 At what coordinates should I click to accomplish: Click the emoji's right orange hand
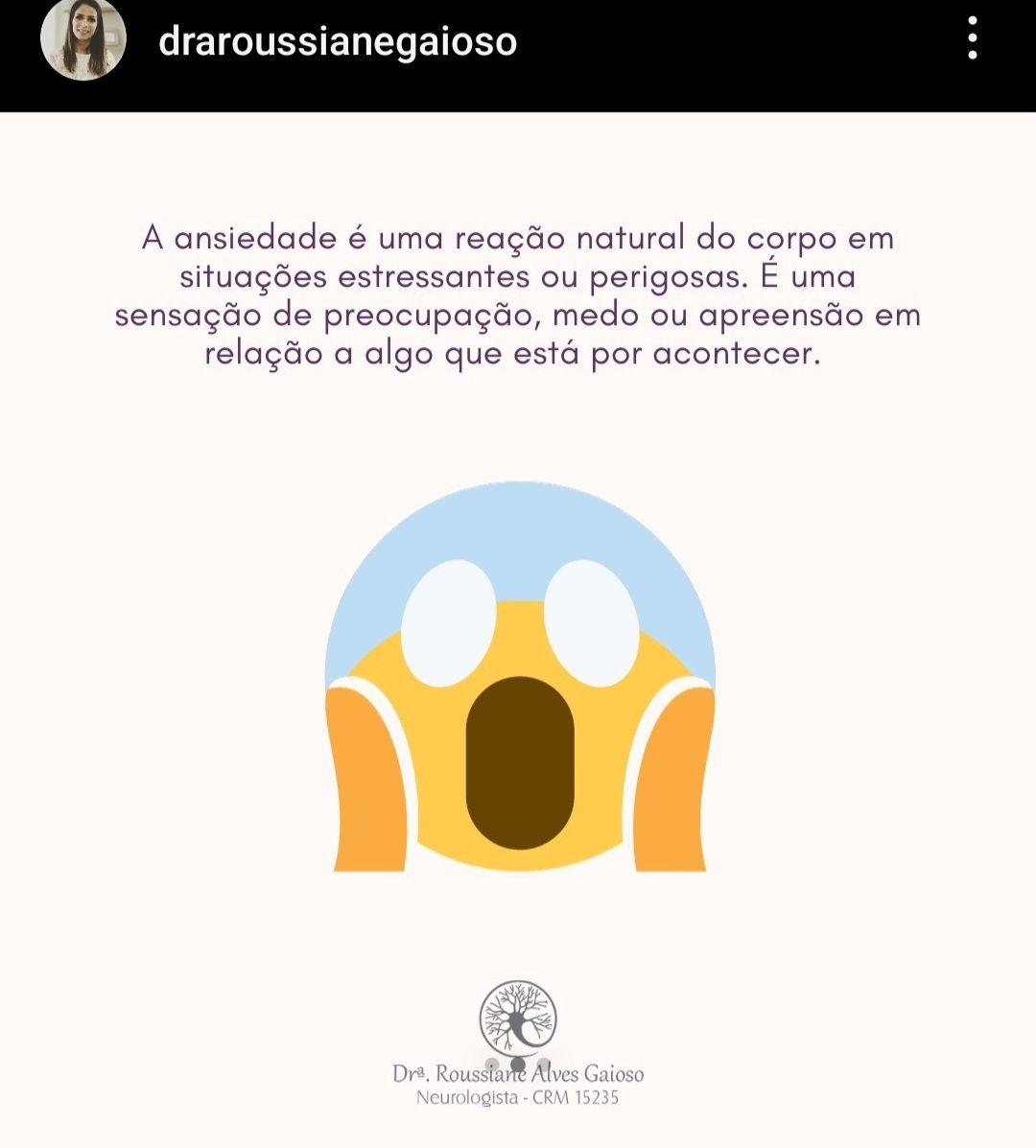[x=673, y=777]
